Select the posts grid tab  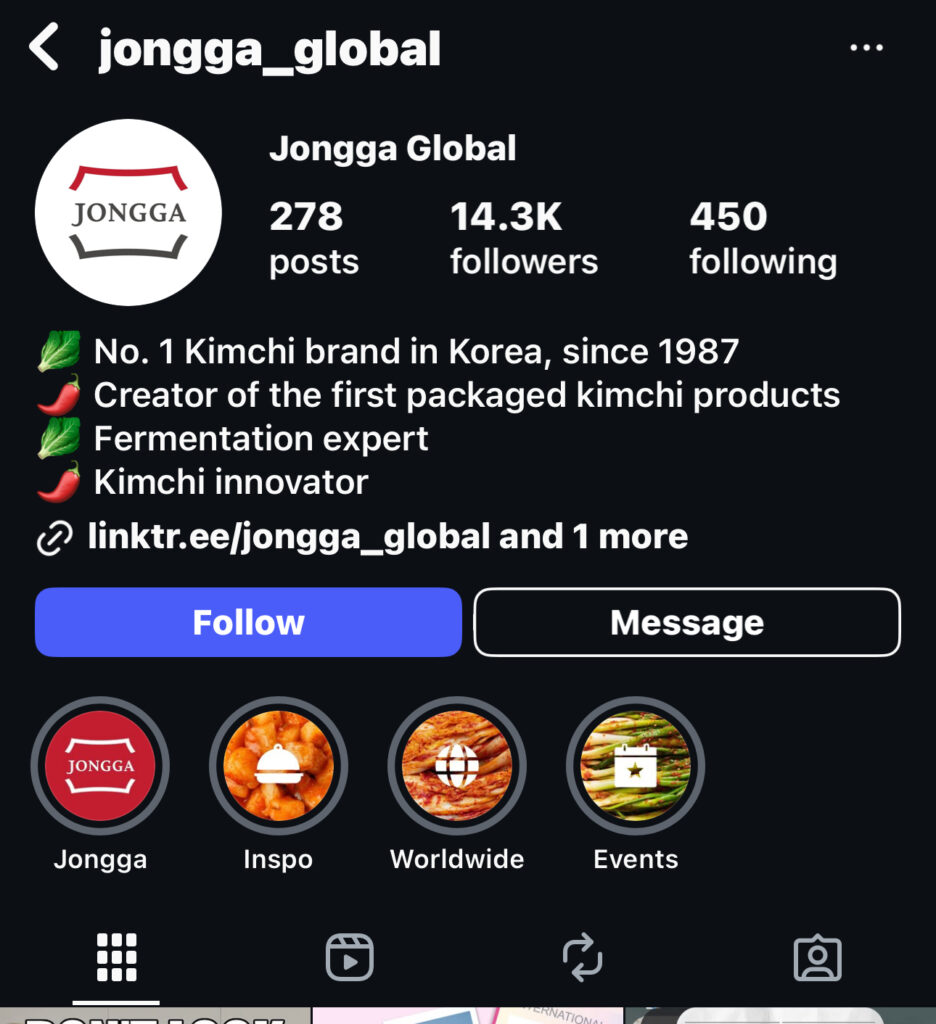pos(117,957)
